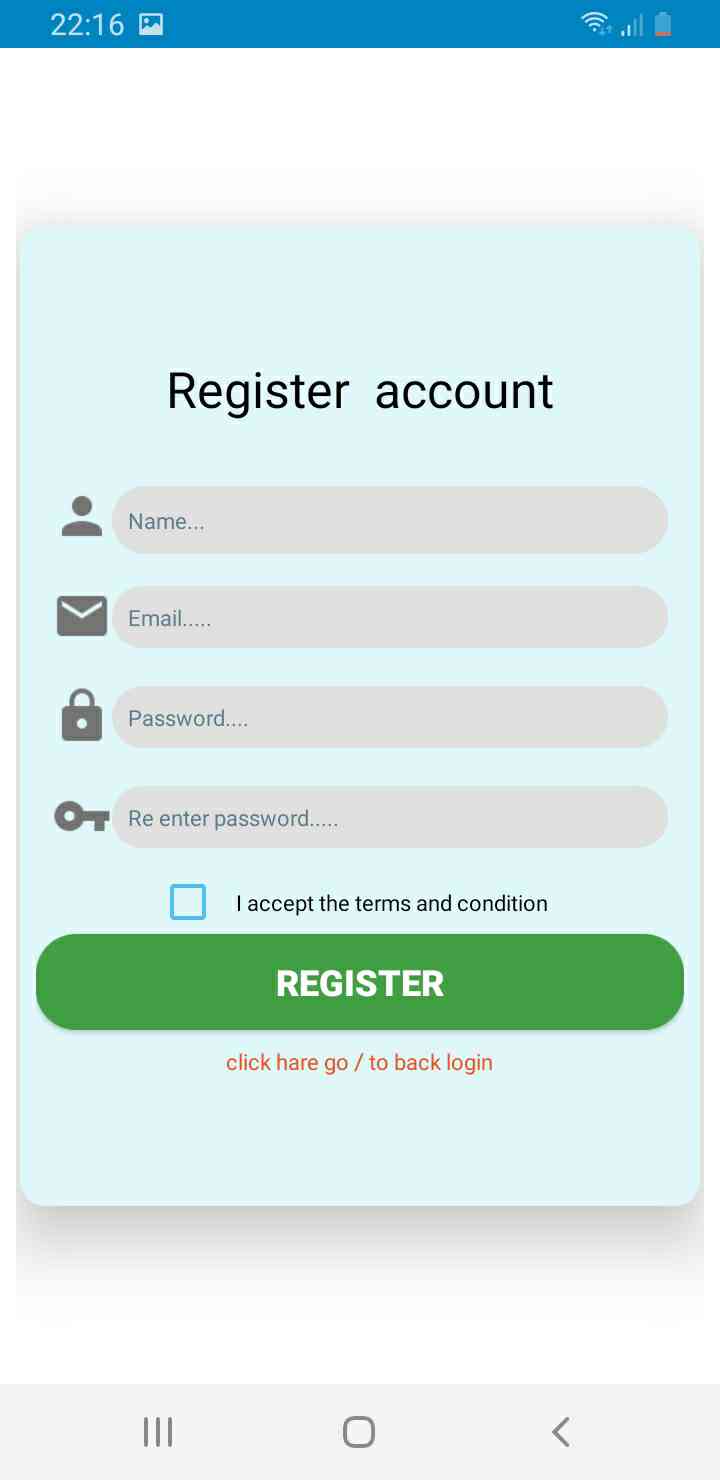Open recent apps from navigation bar

click(158, 1432)
